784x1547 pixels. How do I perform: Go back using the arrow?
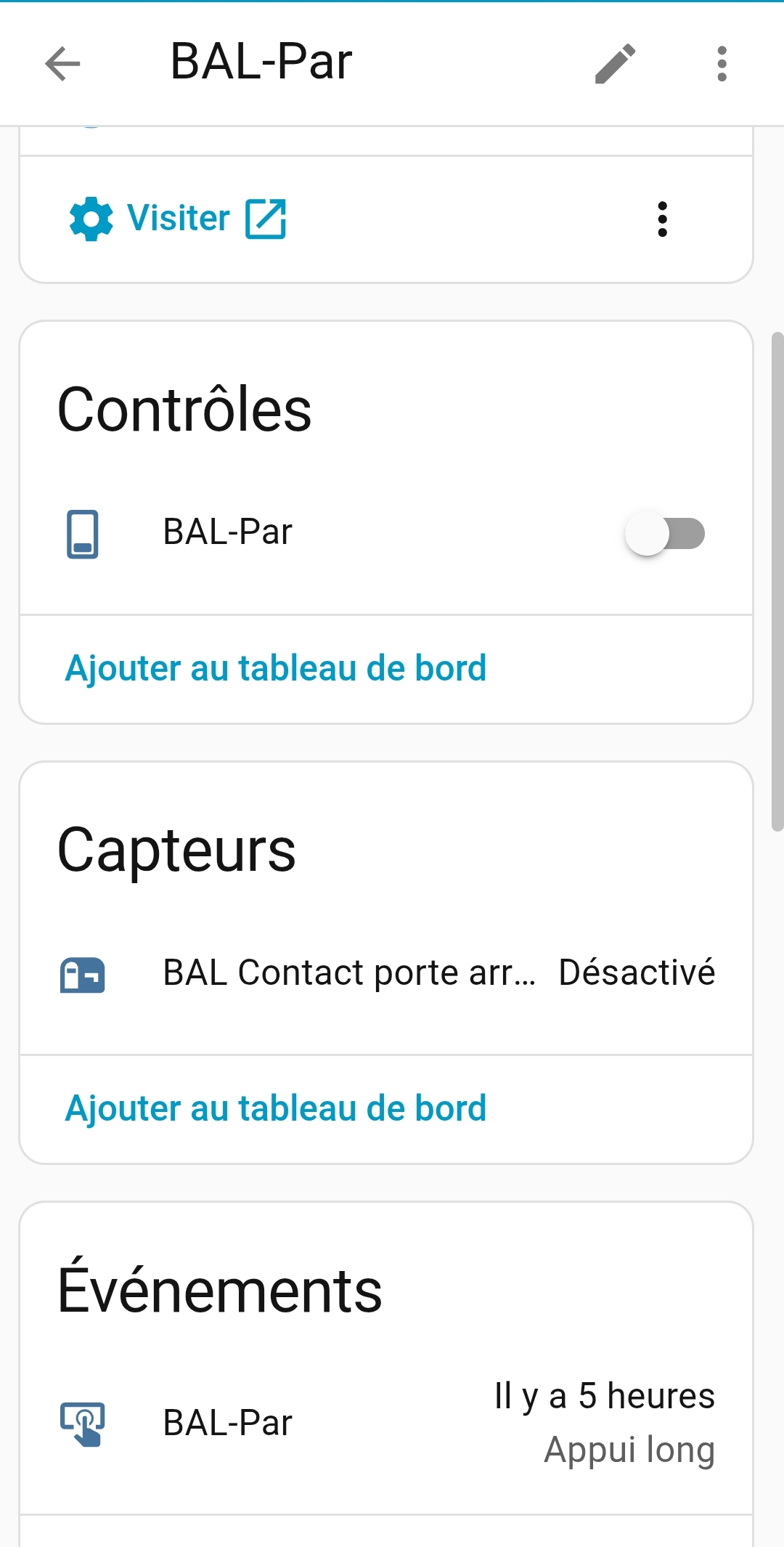[x=62, y=64]
